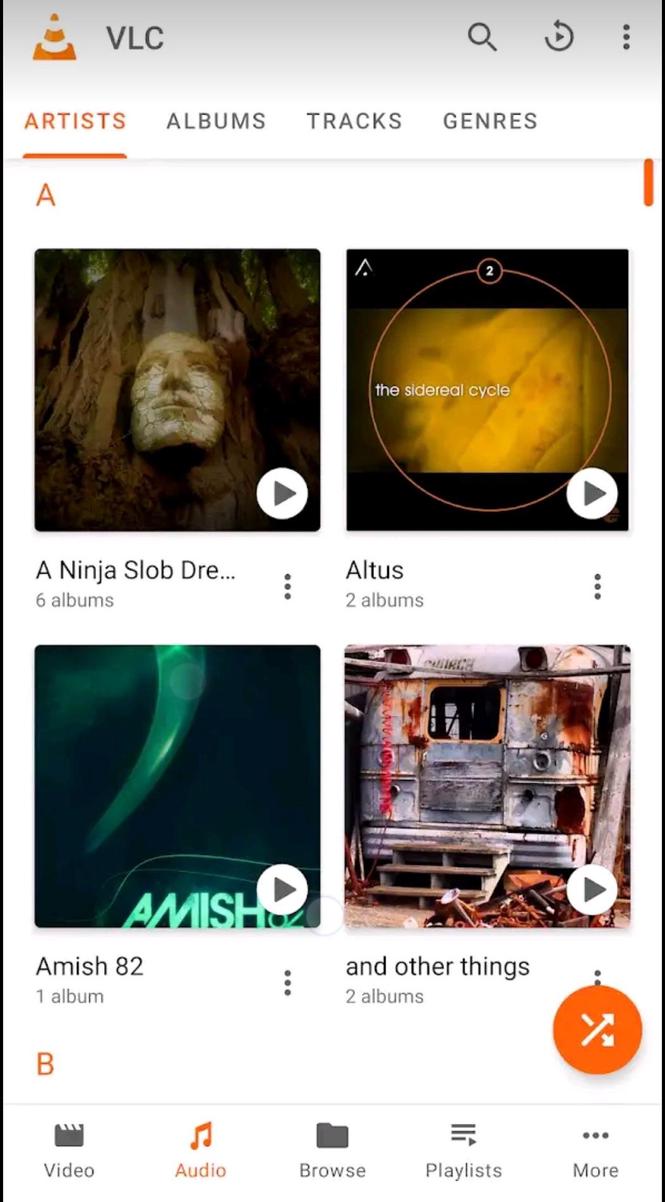Image resolution: width=665 pixels, height=1202 pixels.
Task: Switch to the Genres tab
Action: [490, 121]
